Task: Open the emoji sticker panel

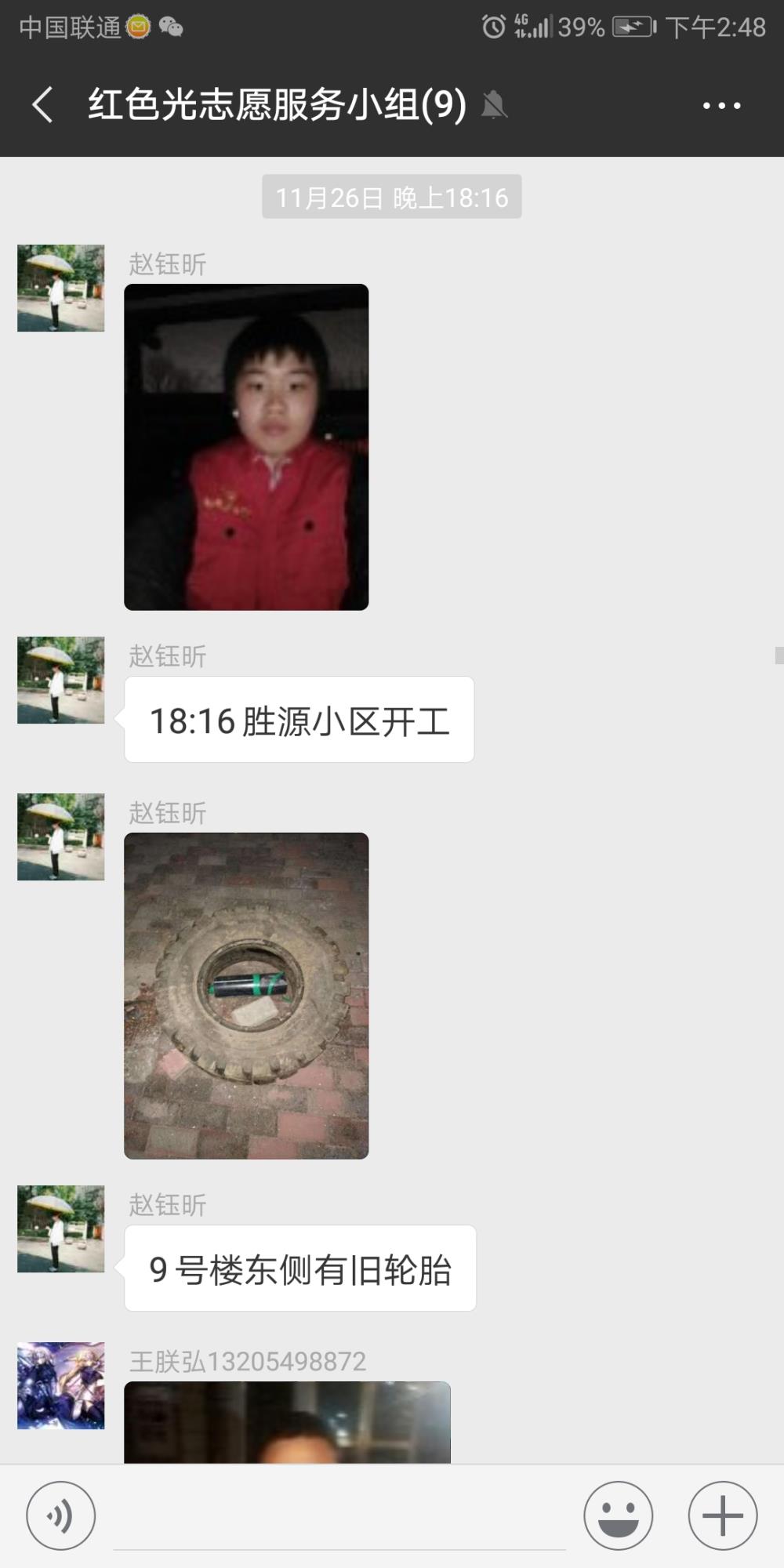Action: [618, 1515]
